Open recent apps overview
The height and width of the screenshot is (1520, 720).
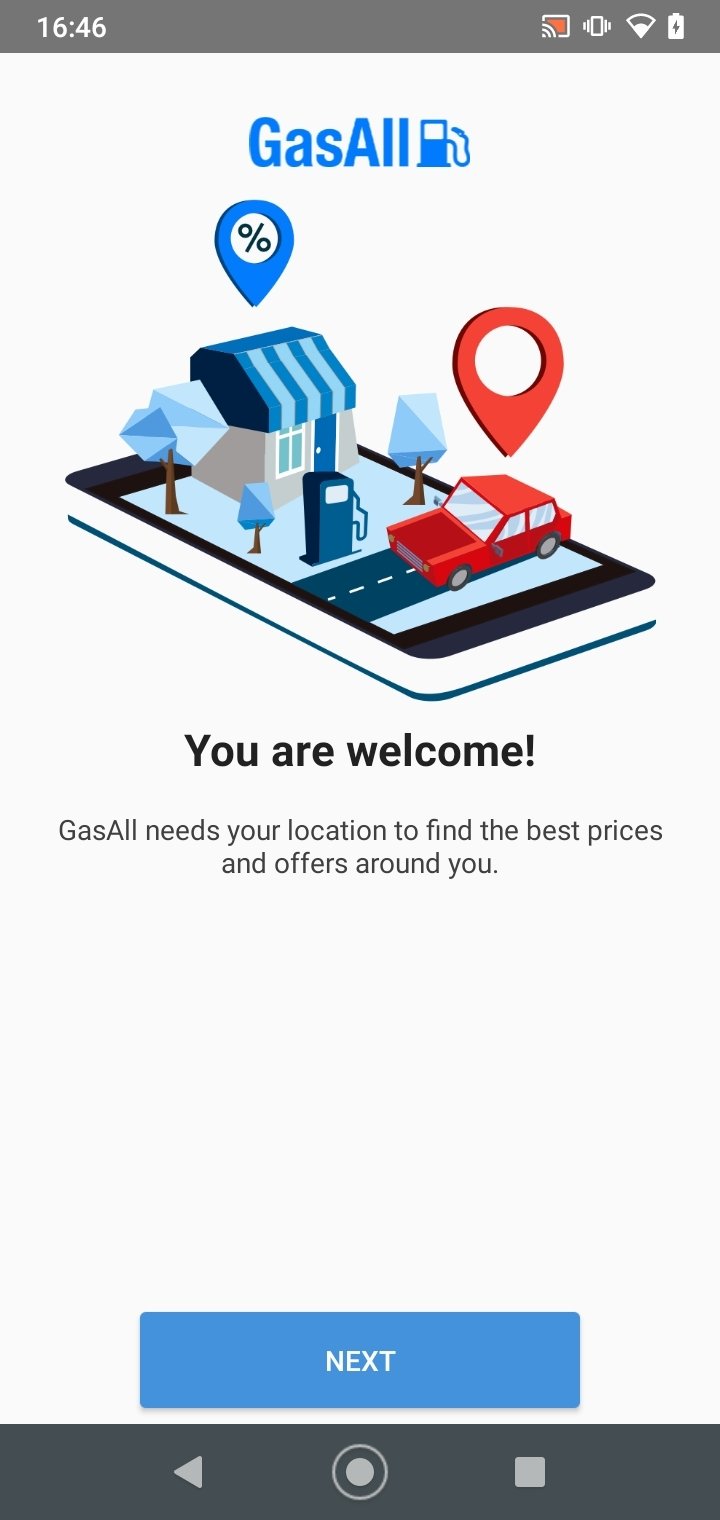[x=530, y=1472]
